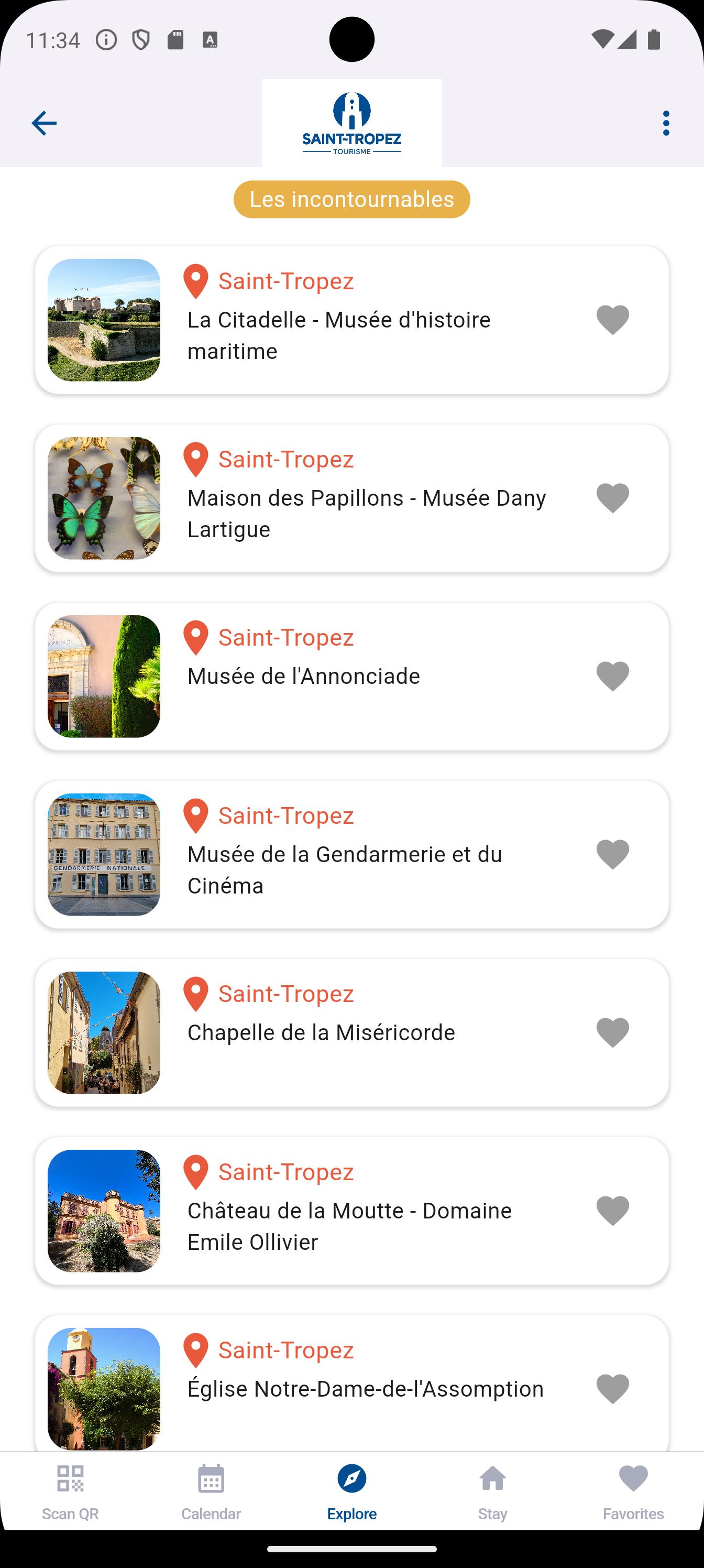Open the three-dot overflow menu
The image size is (704, 1568).
pos(666,123)
